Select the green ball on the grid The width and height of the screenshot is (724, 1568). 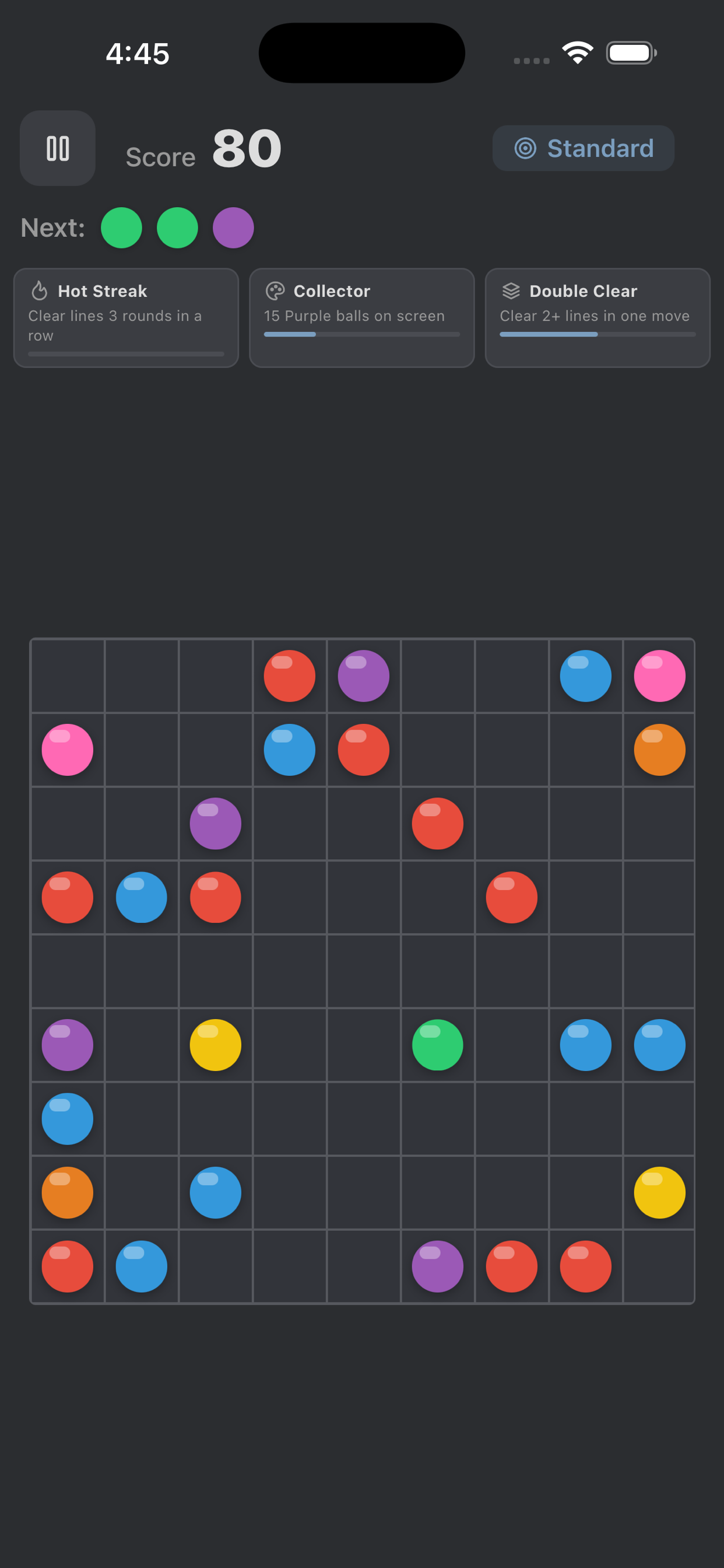point(437,1045)
